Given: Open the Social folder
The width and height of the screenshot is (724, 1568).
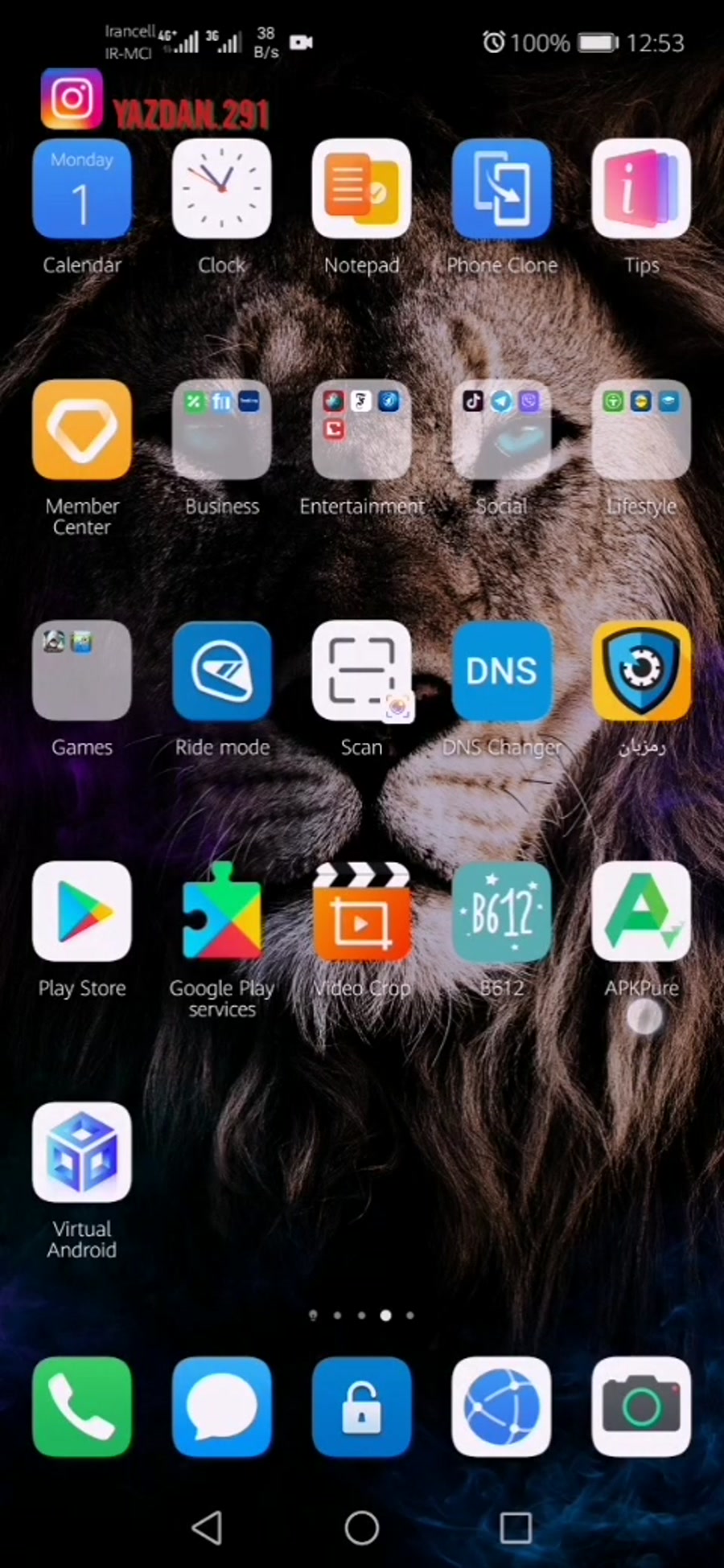Looking at the screenshot, I should pyautogui.click(x=501, y=430).
